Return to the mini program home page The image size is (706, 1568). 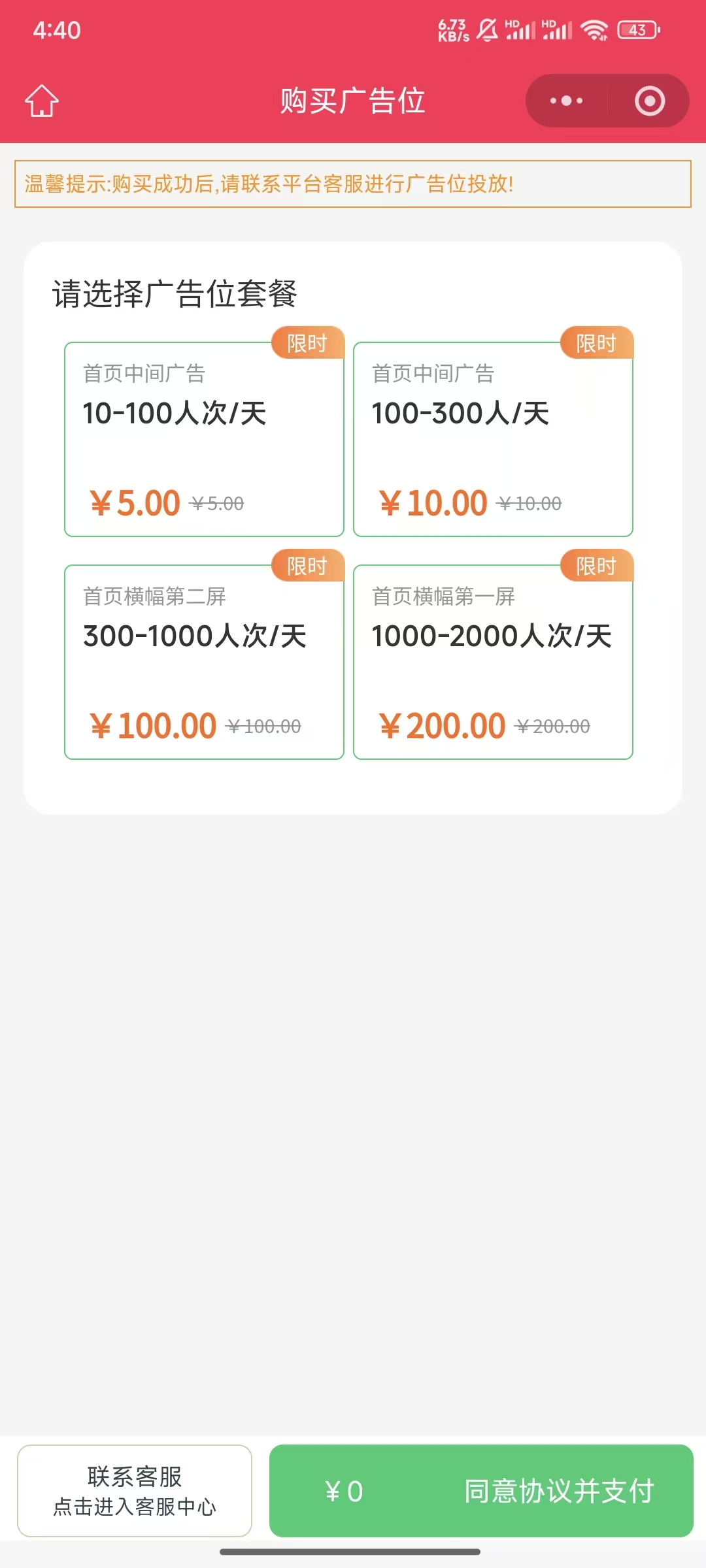(42, 101)
